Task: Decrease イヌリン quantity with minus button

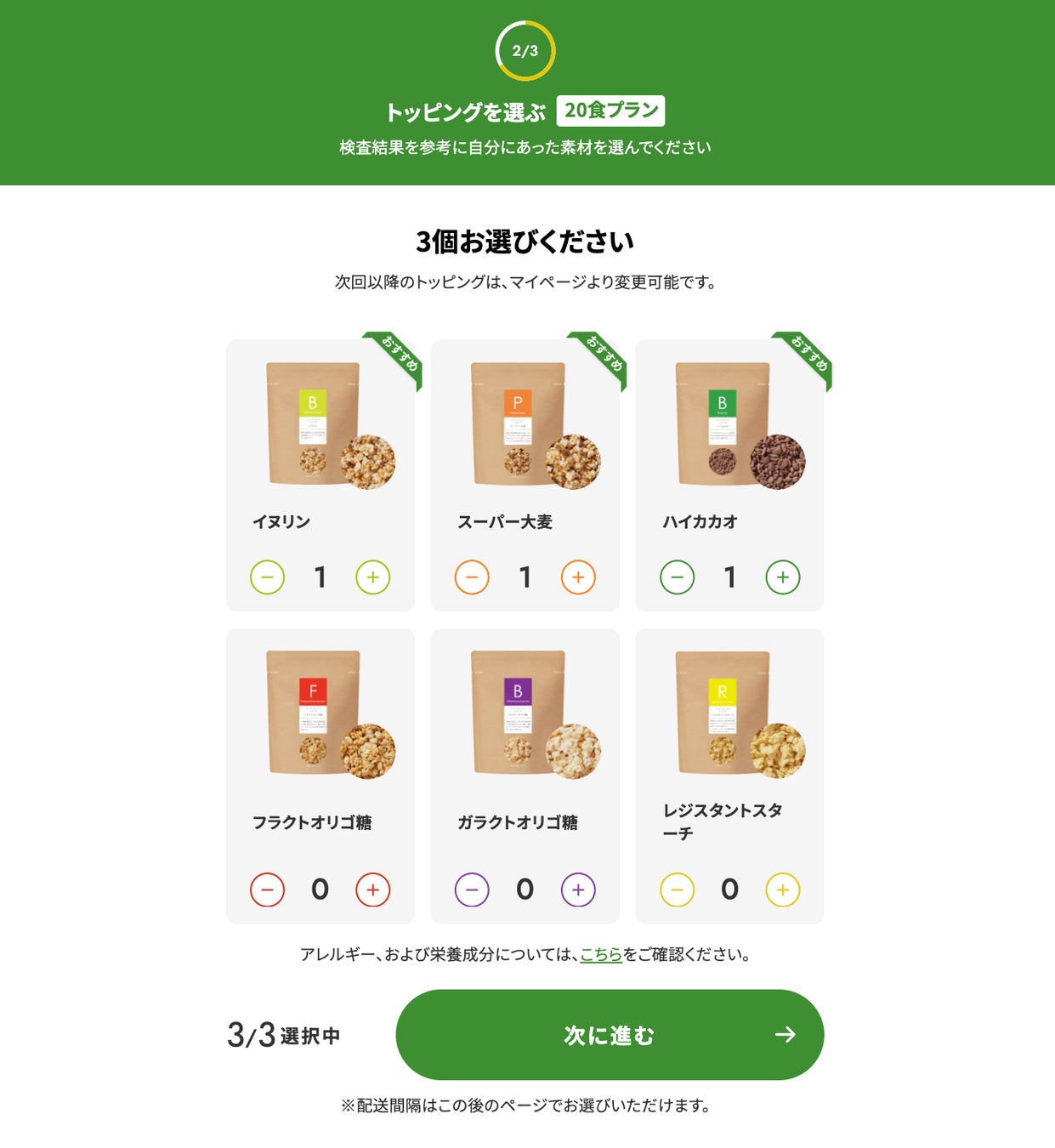Action: 267,577
